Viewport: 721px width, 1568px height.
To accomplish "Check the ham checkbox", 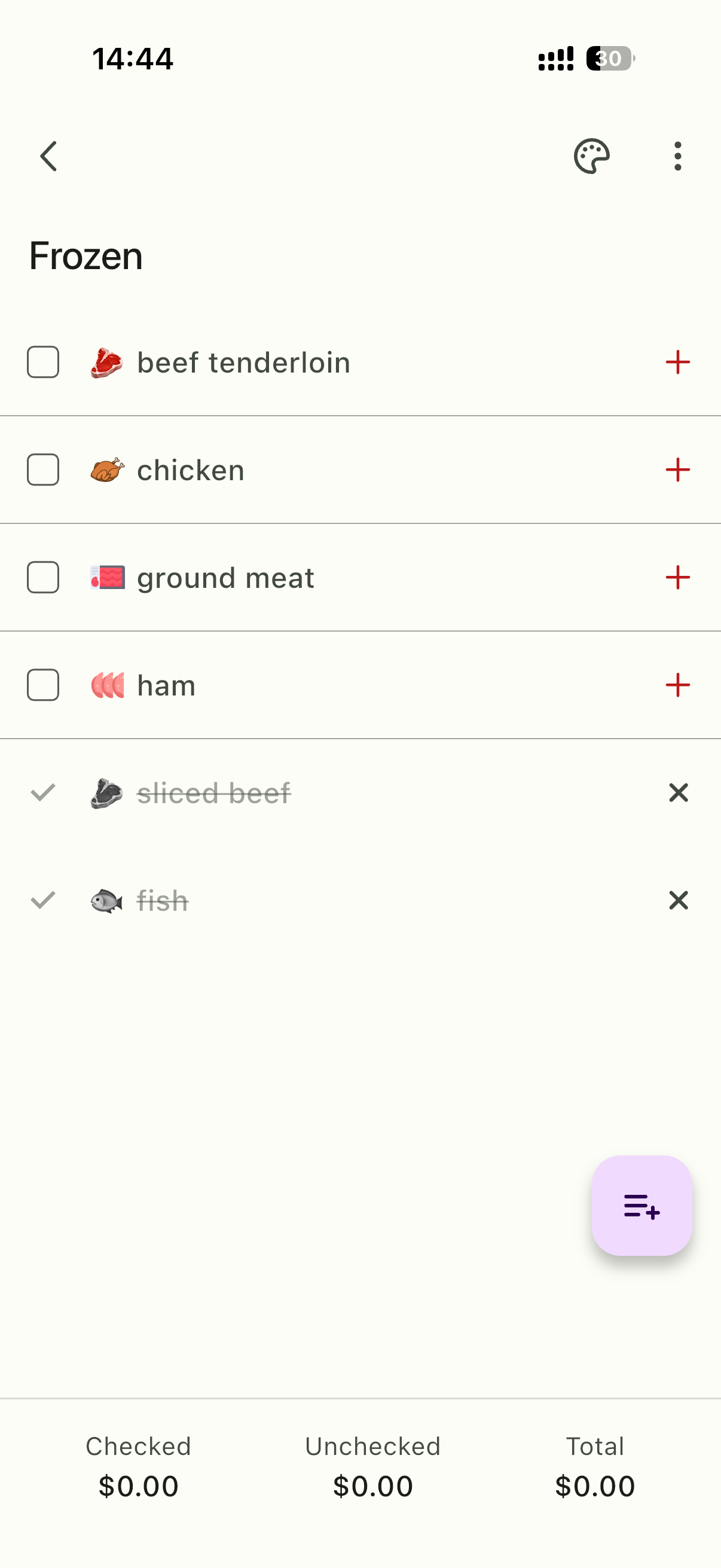I will (42, 685).
